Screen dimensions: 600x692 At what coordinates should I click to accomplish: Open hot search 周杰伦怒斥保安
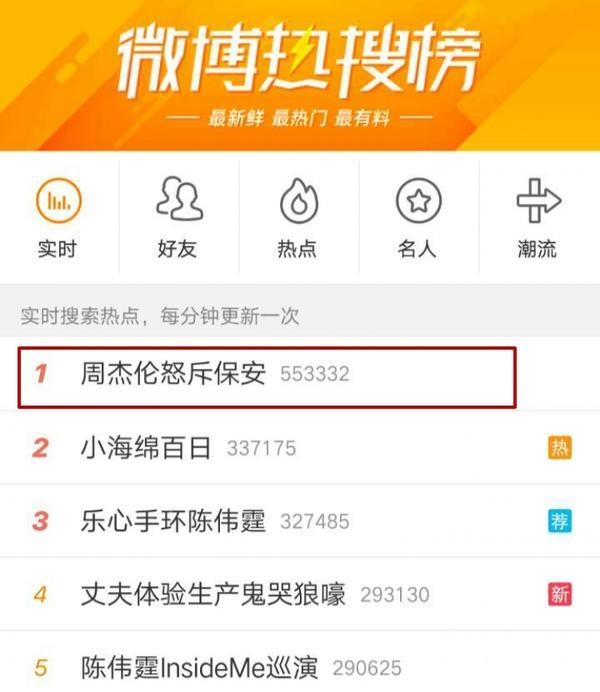174,375
